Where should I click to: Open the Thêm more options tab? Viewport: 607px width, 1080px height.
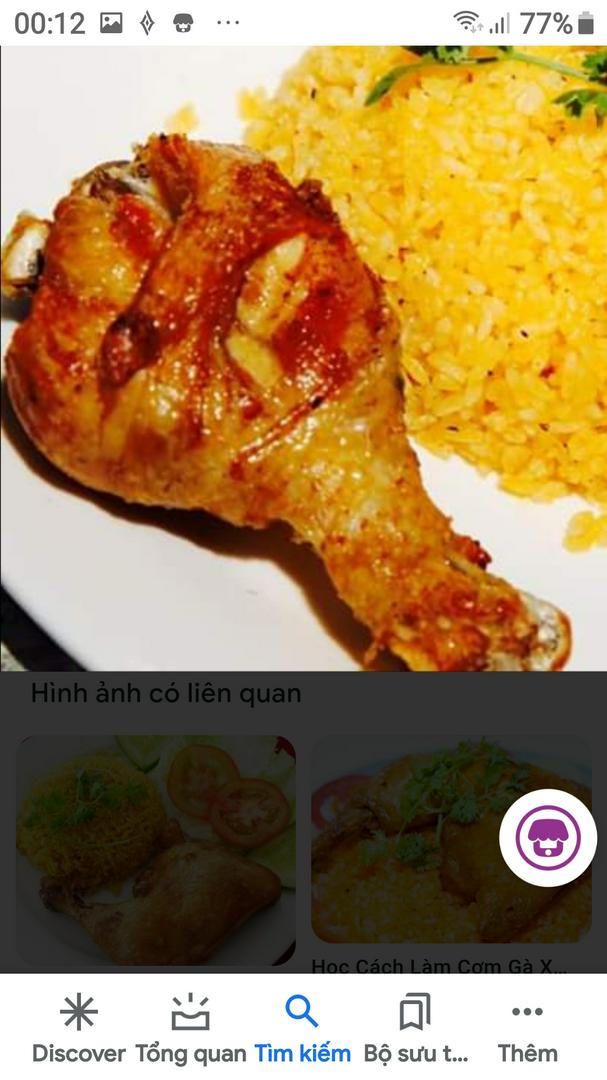[527, 1028]
